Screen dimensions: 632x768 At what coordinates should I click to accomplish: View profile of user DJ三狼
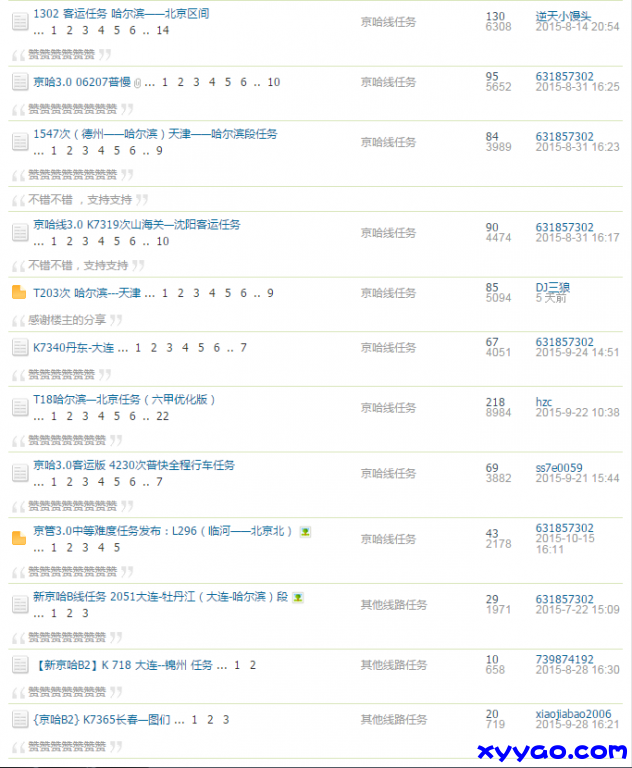pyautogui.click(x=552, y=287)
